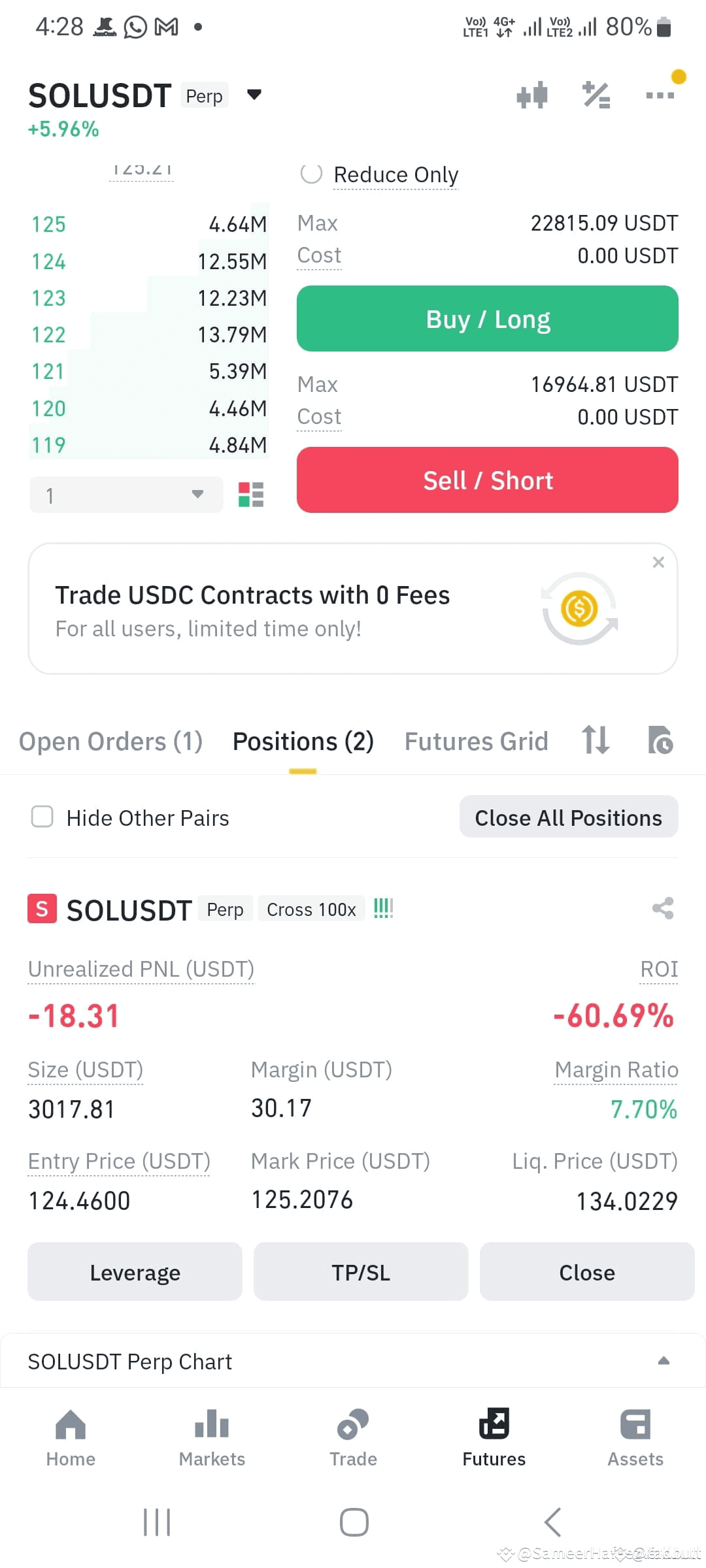Switch to the Open Orders tab
Image resolution: width=706 pixels, height=1568 pixels.
[110, 742]
